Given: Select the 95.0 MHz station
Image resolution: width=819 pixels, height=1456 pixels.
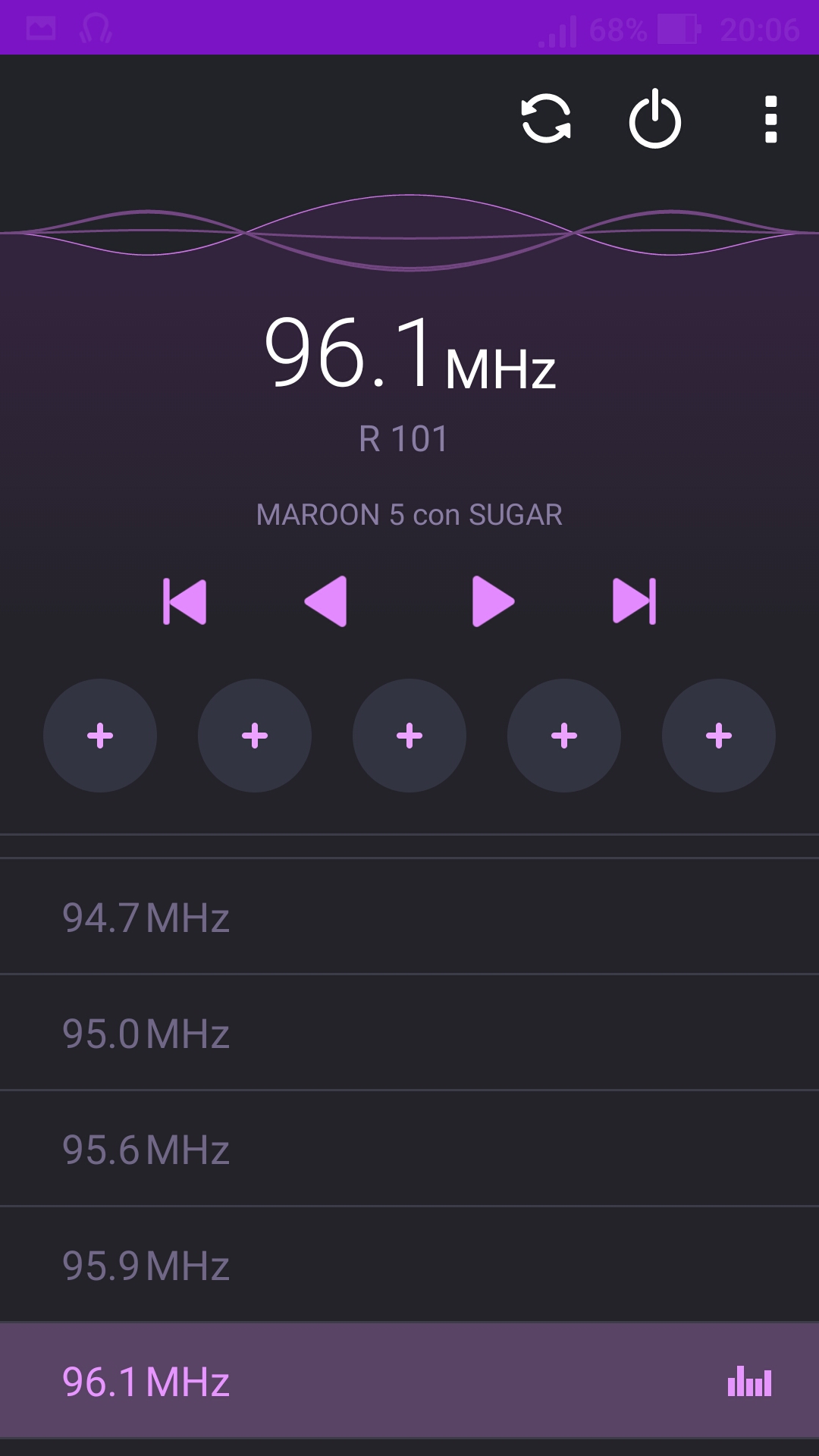Looking at the screenshot, I should [x=409, y=1033].
